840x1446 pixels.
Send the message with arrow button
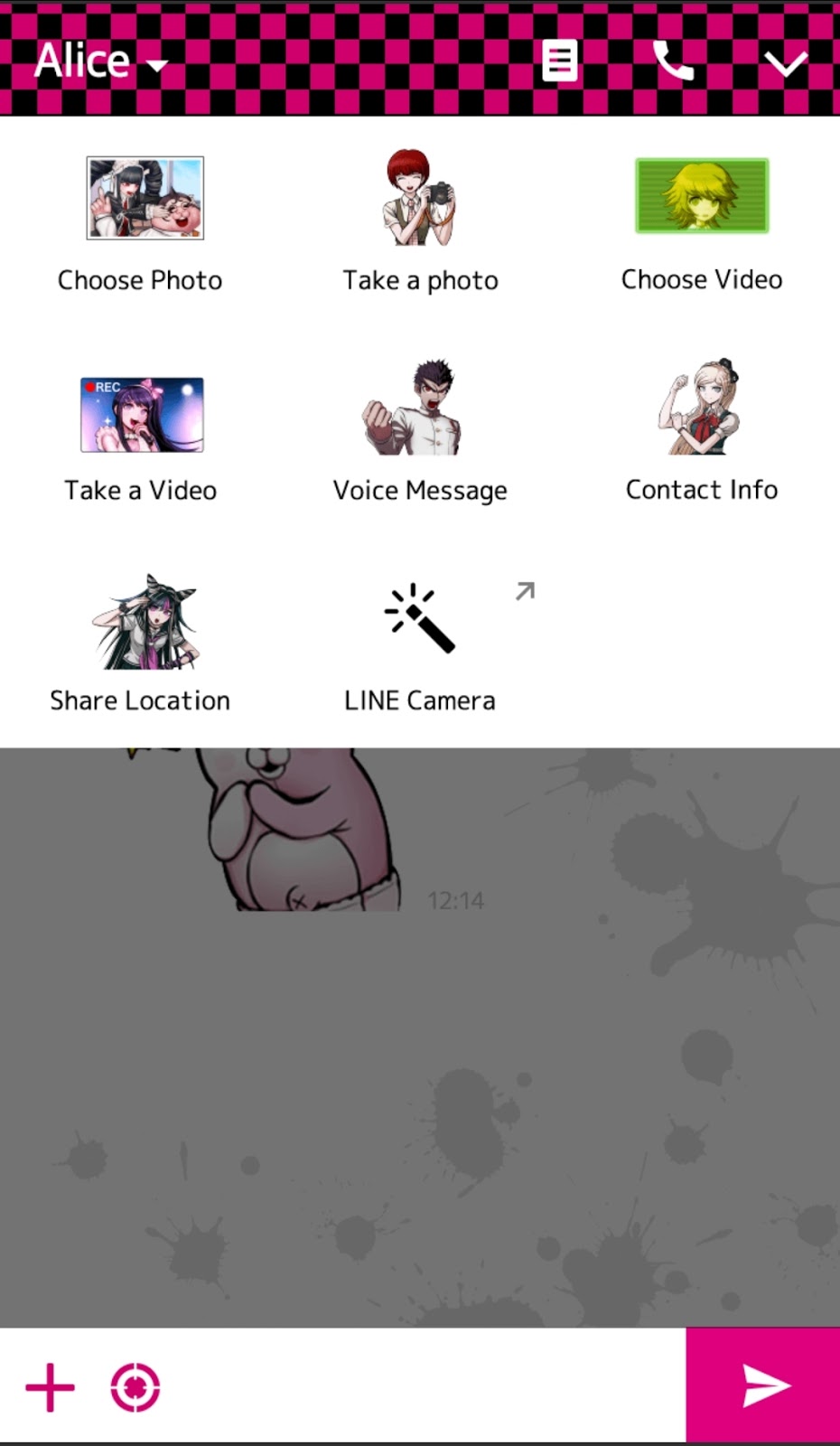764,1385
